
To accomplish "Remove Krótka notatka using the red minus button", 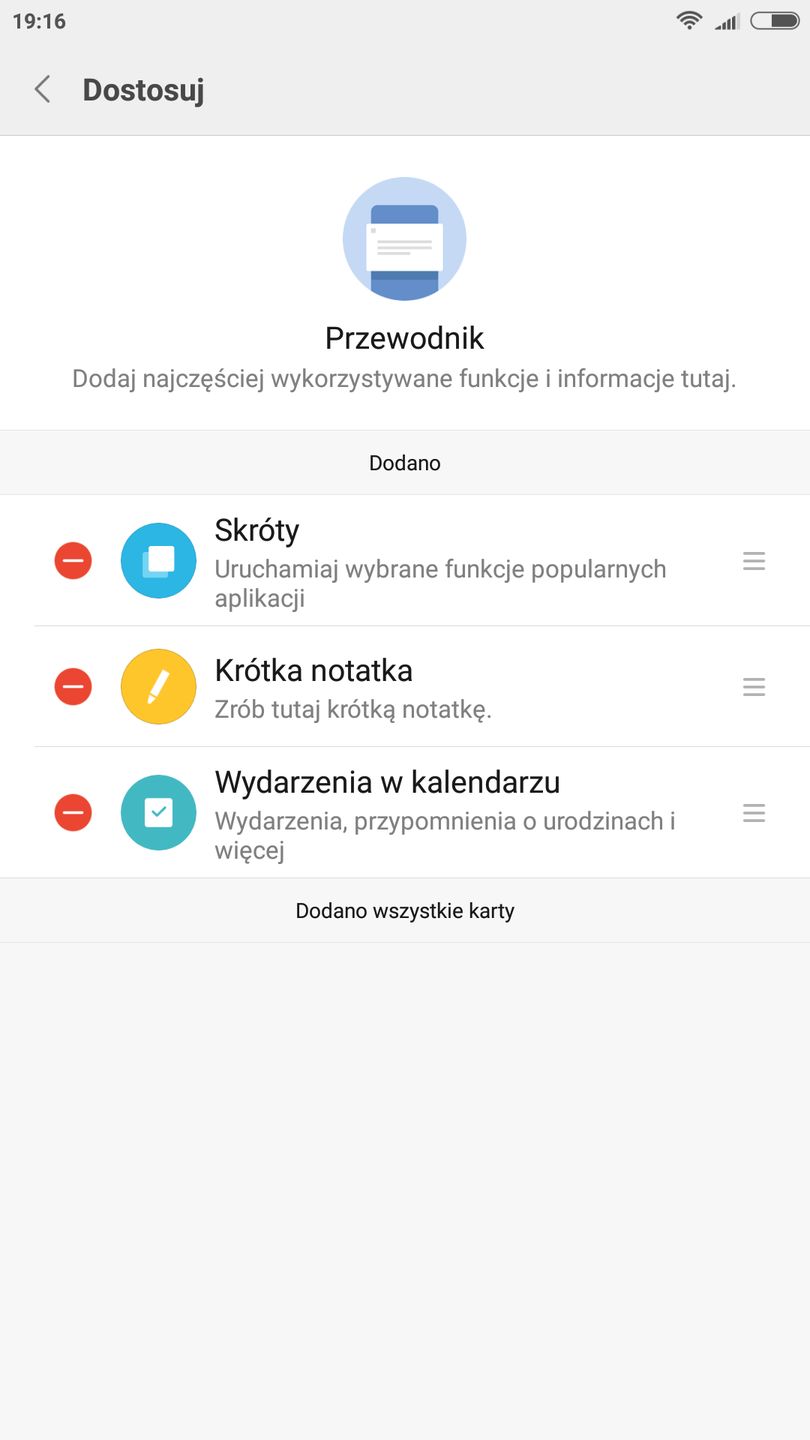I will tap(72, 686).
